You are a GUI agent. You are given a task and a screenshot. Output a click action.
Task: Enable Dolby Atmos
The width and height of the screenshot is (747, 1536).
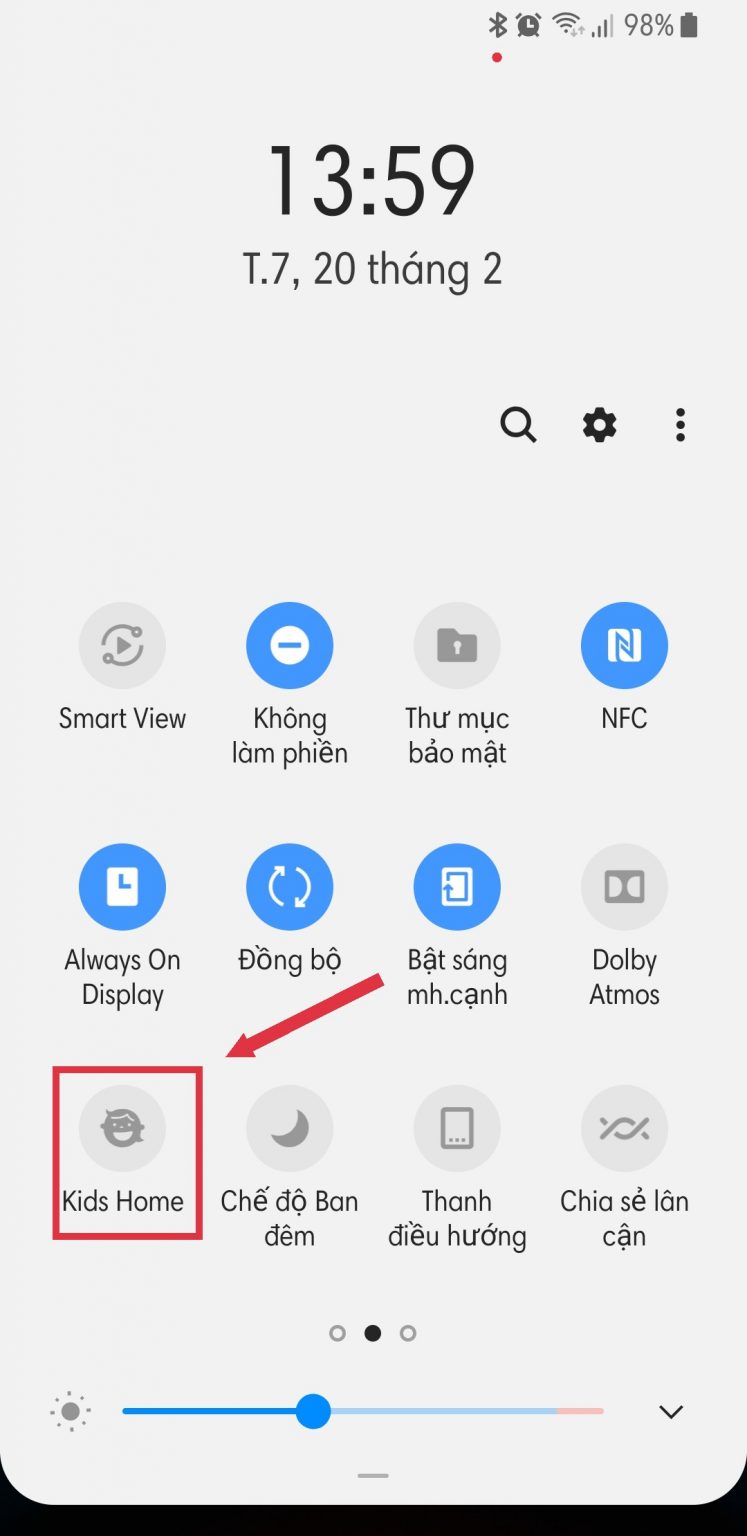624,887
